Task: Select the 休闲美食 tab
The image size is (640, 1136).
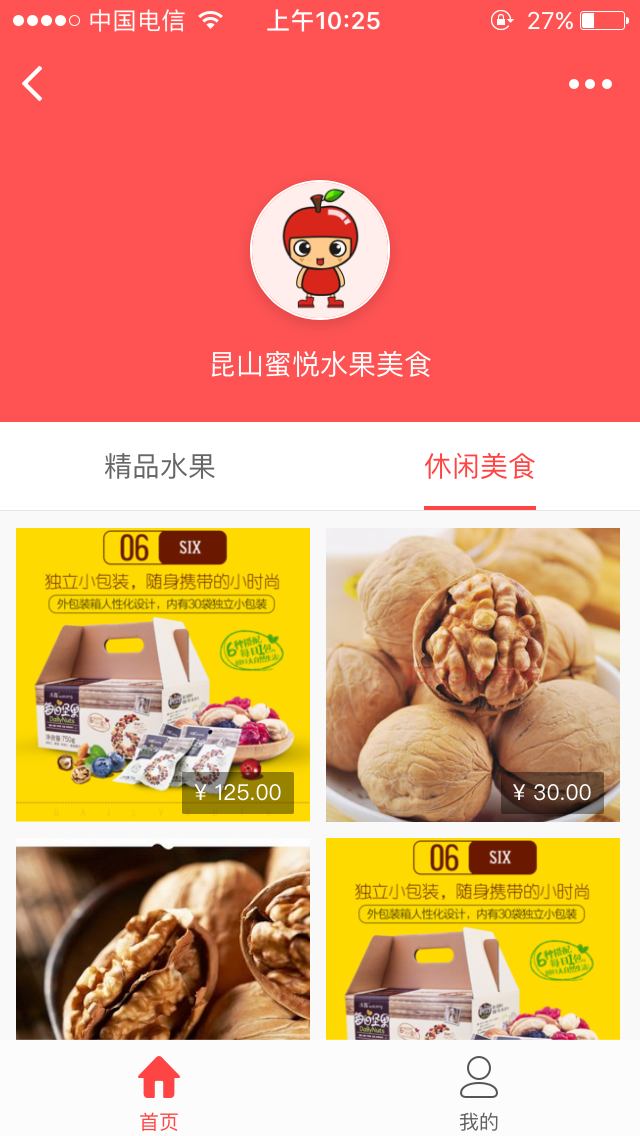Action: coord(480,466)
